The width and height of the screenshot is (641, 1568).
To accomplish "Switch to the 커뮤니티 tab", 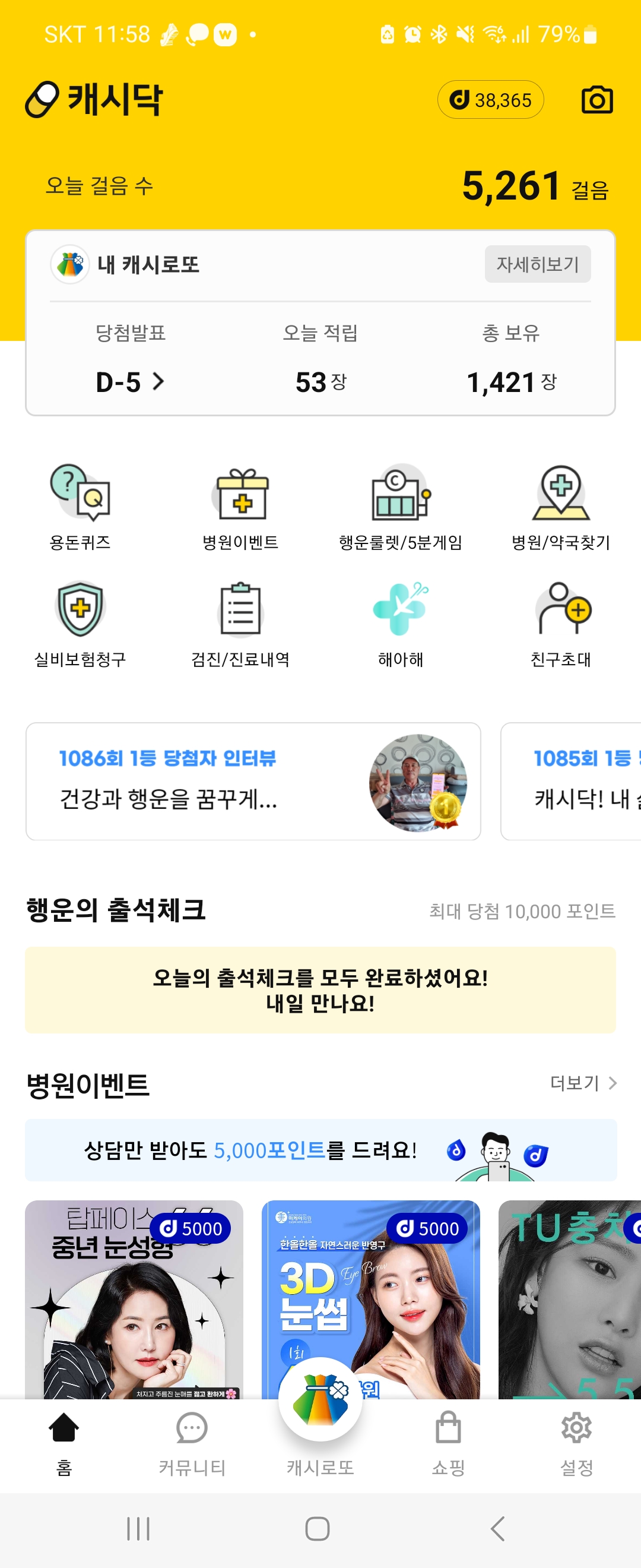I will pyautogui.click(x=192, y=1444).
